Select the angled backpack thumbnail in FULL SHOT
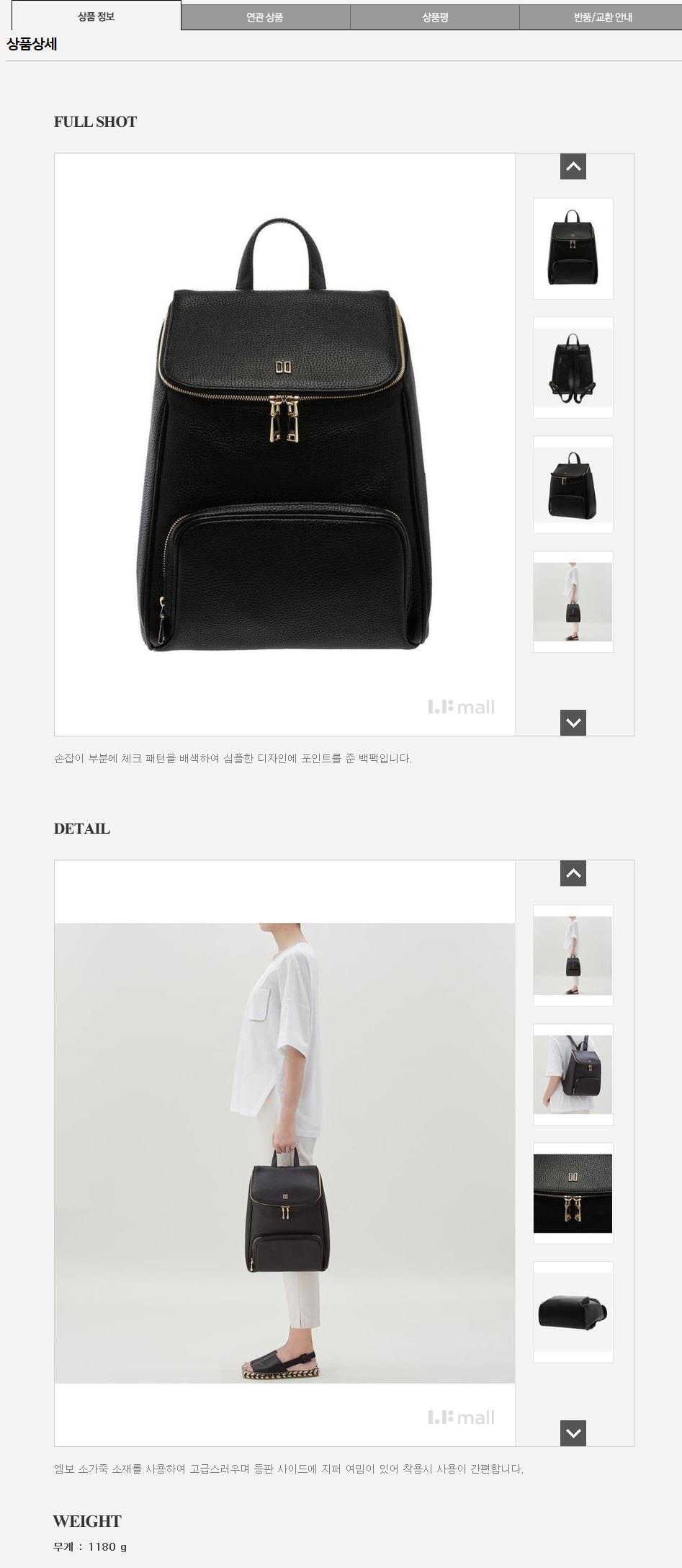682x1568 pixels. (573, 485)
